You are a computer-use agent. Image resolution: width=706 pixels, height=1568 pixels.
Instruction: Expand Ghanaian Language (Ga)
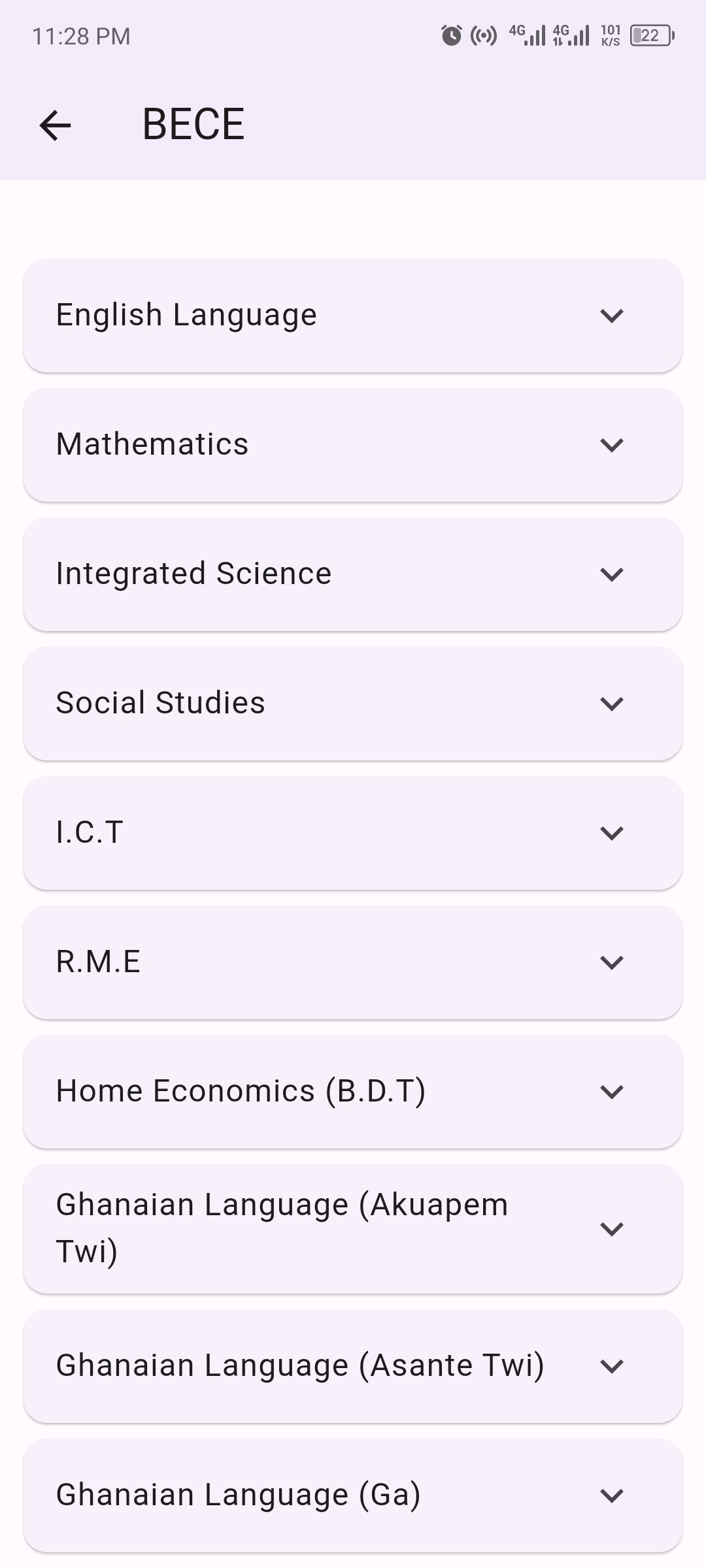353,1495
